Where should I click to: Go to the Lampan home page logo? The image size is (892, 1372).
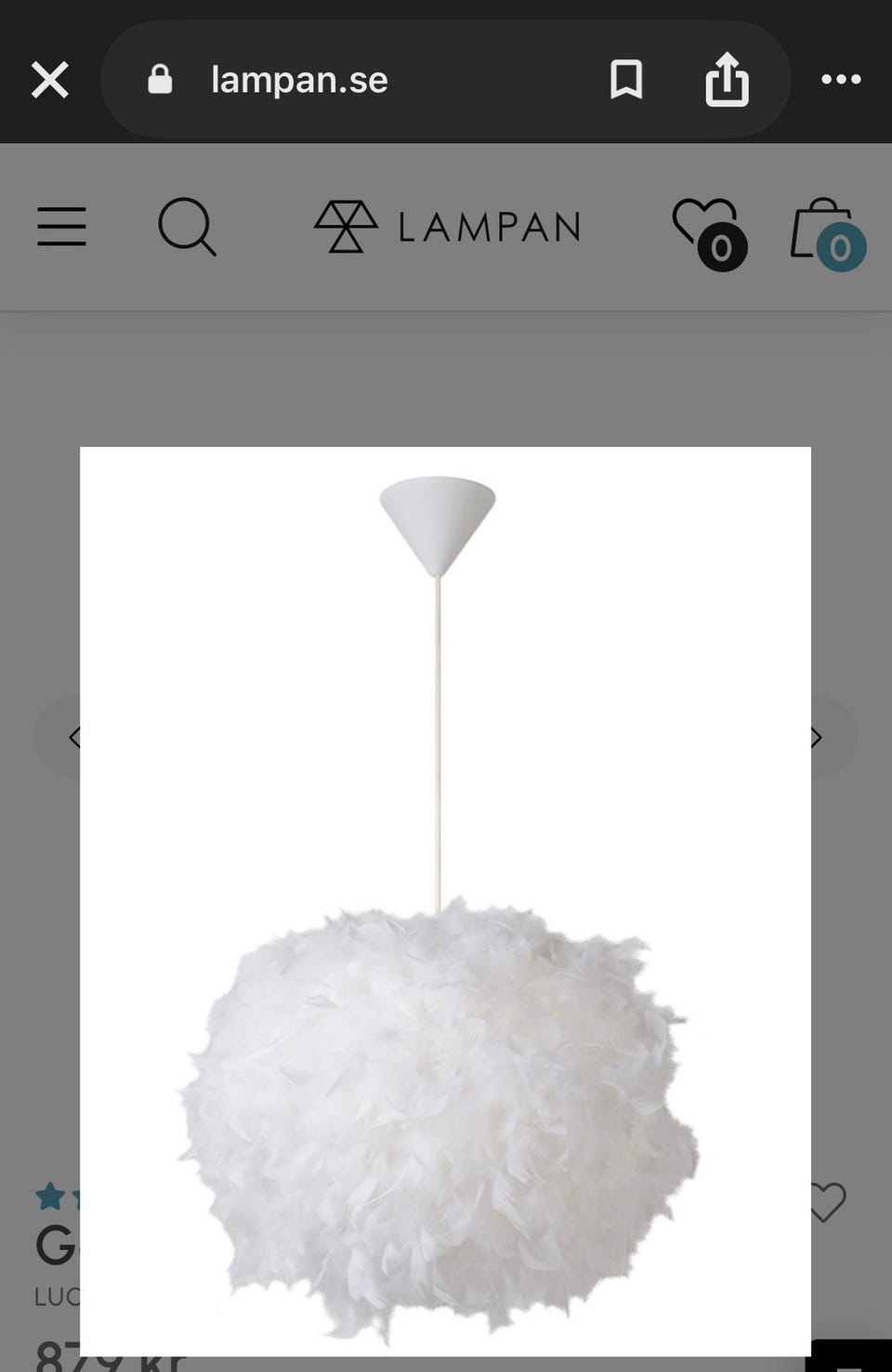(x=447, y=227)
